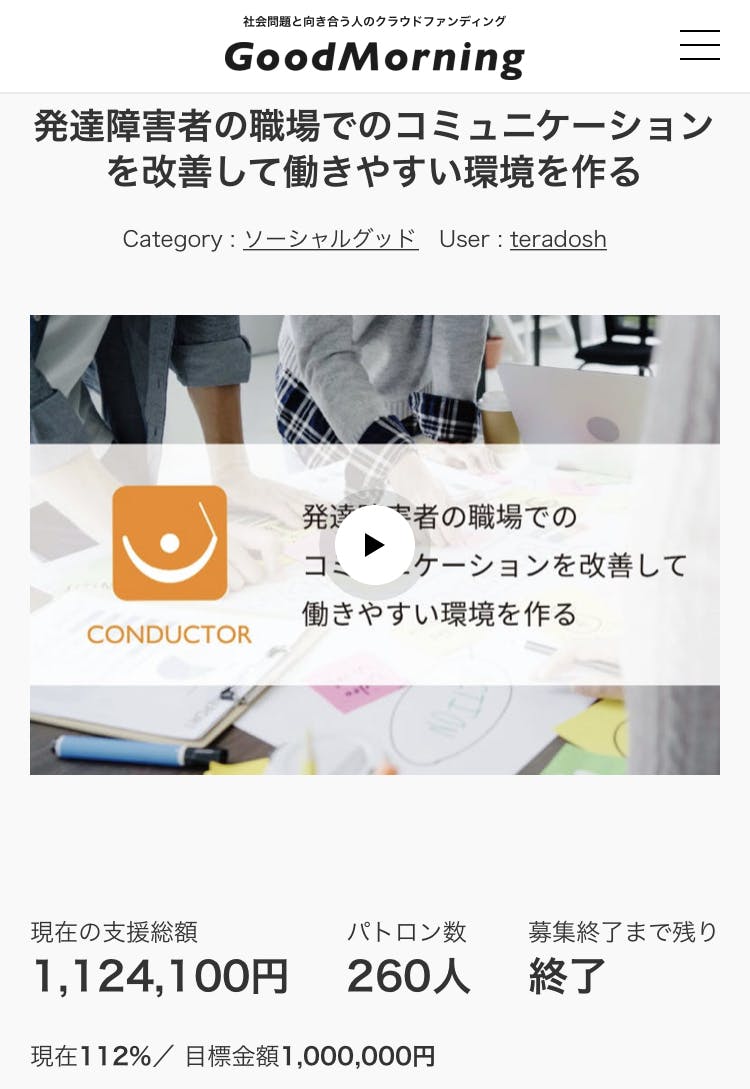Play the project video
750x1089 pixels.
(x=374, y=545)
